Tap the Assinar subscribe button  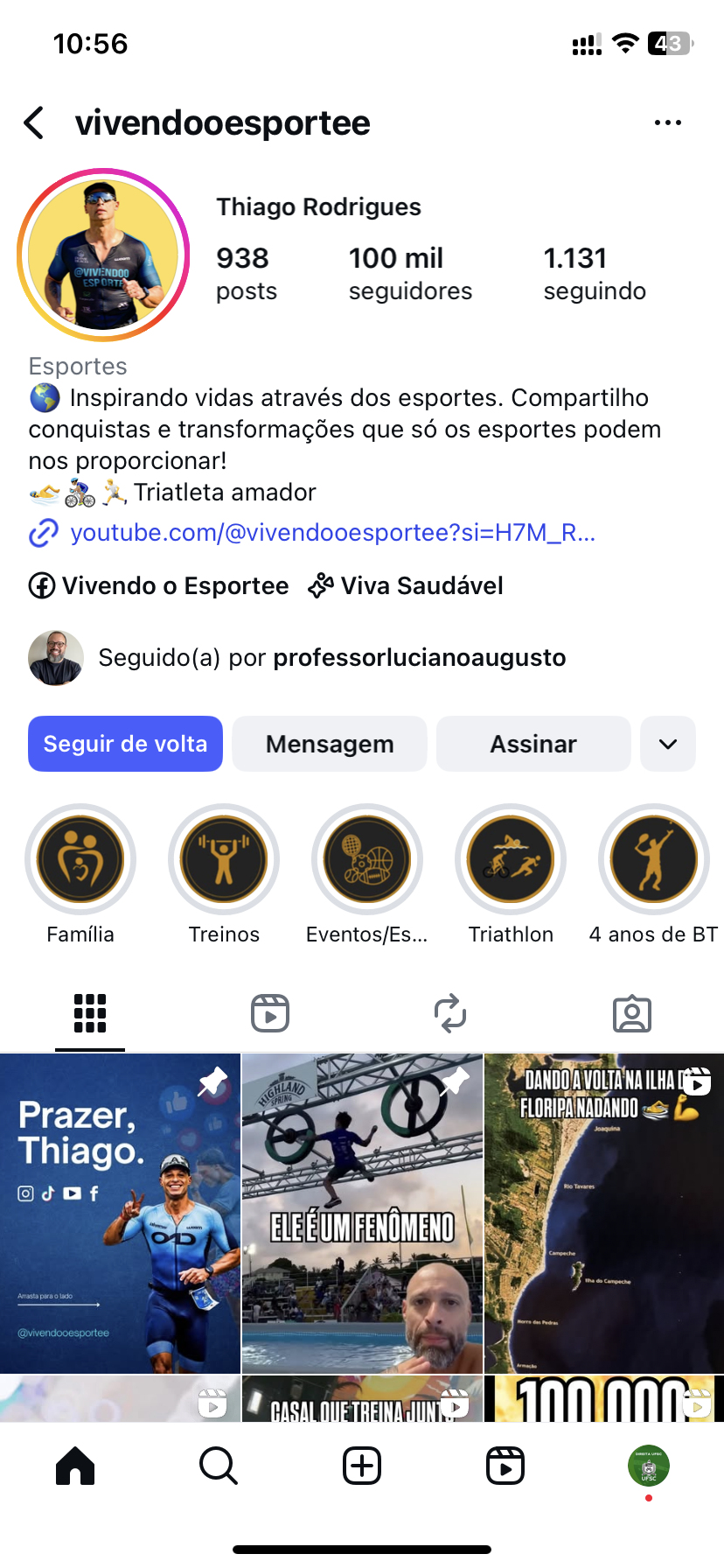coord(533,744)
